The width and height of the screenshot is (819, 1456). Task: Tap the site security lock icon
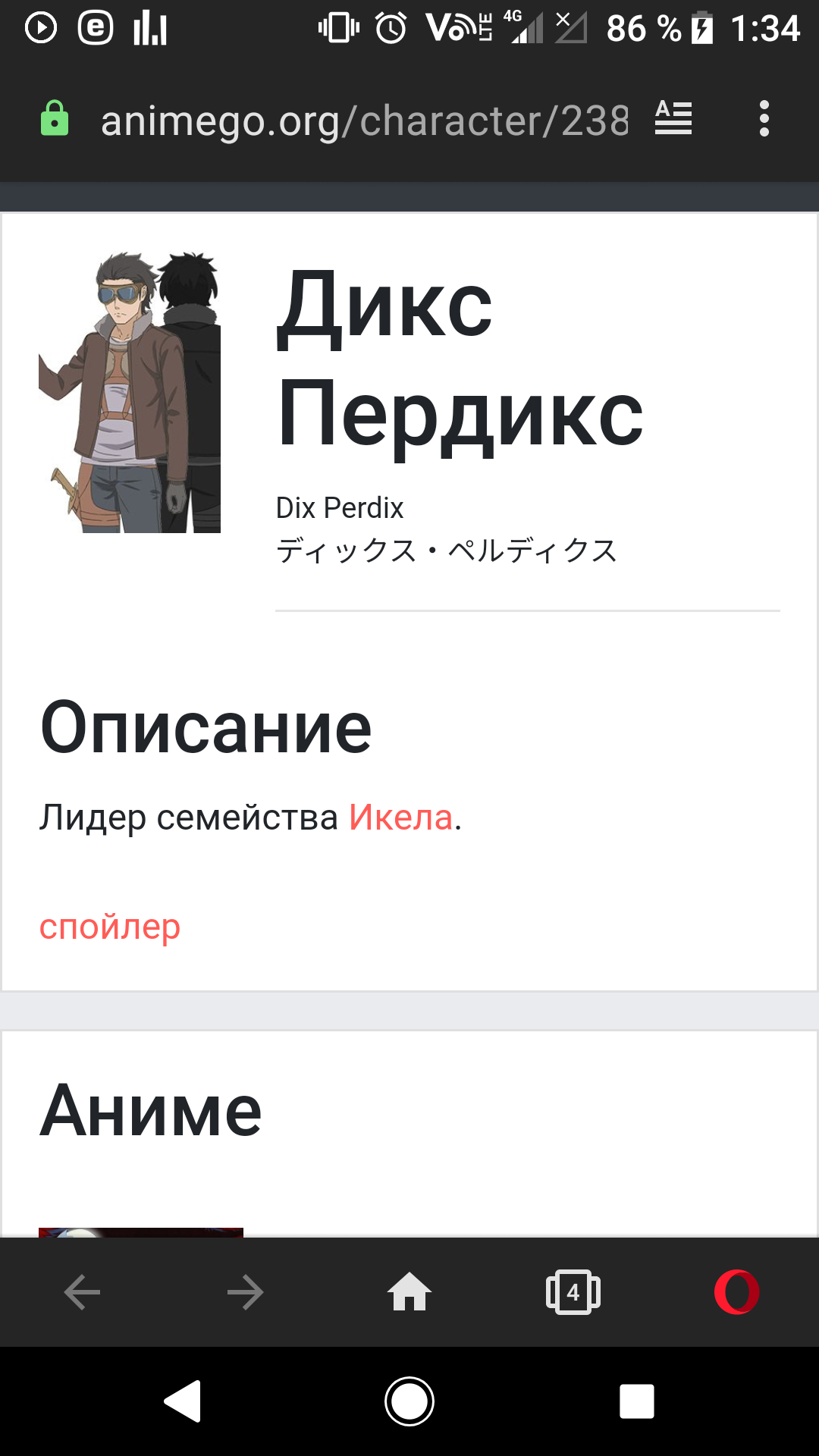point(55,119)
